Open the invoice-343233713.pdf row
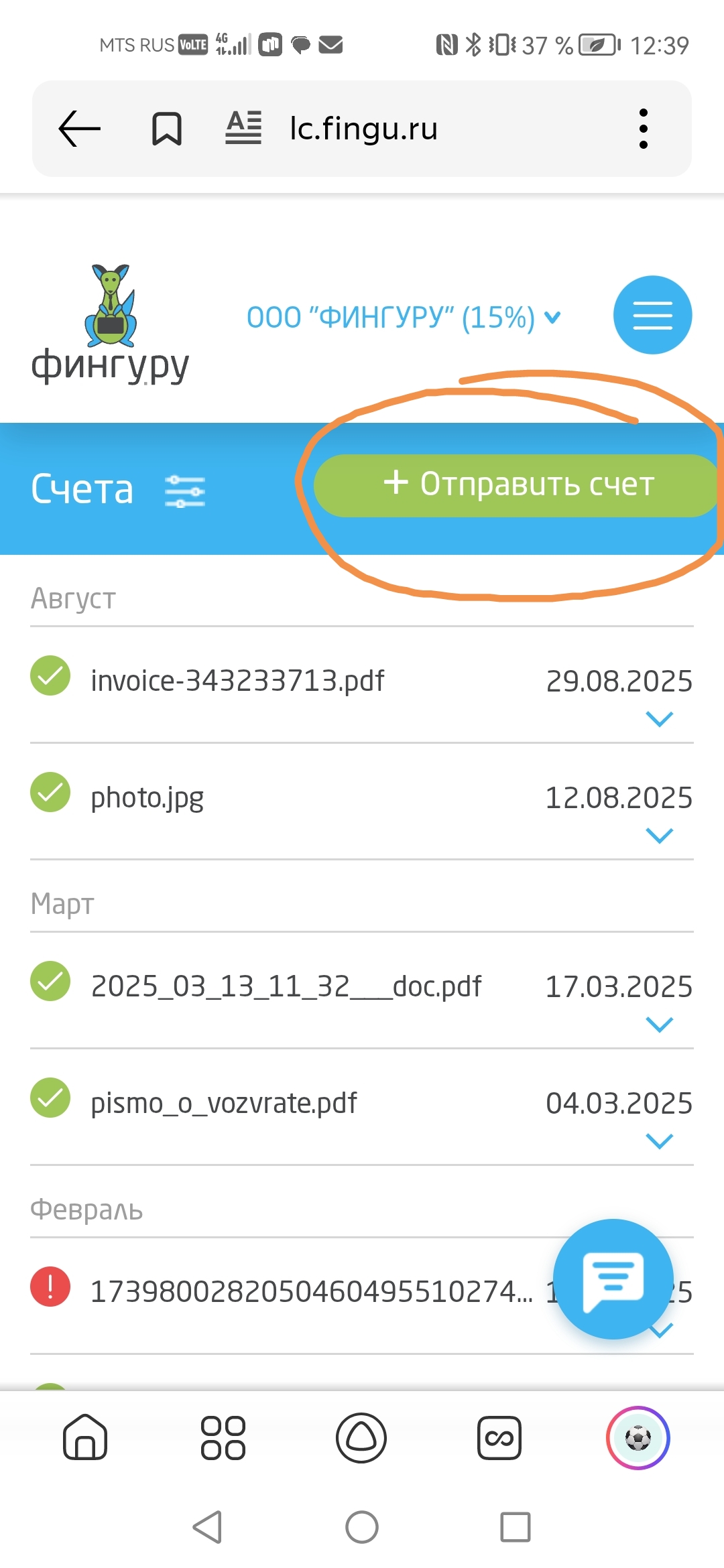This screenshot has width=724, height=1568. click(x=362, y=685)
